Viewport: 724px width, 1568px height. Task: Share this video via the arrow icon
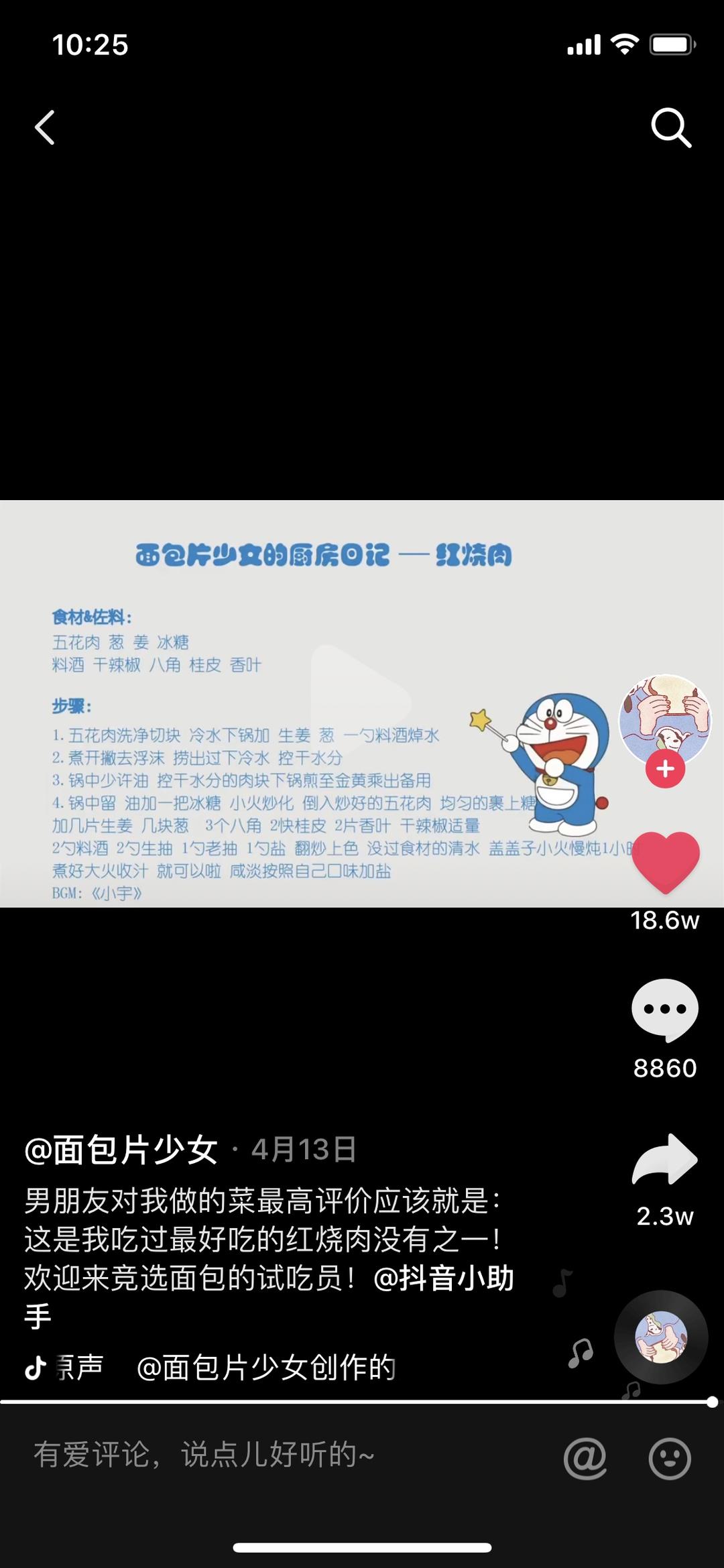(x=664, y=1160)
